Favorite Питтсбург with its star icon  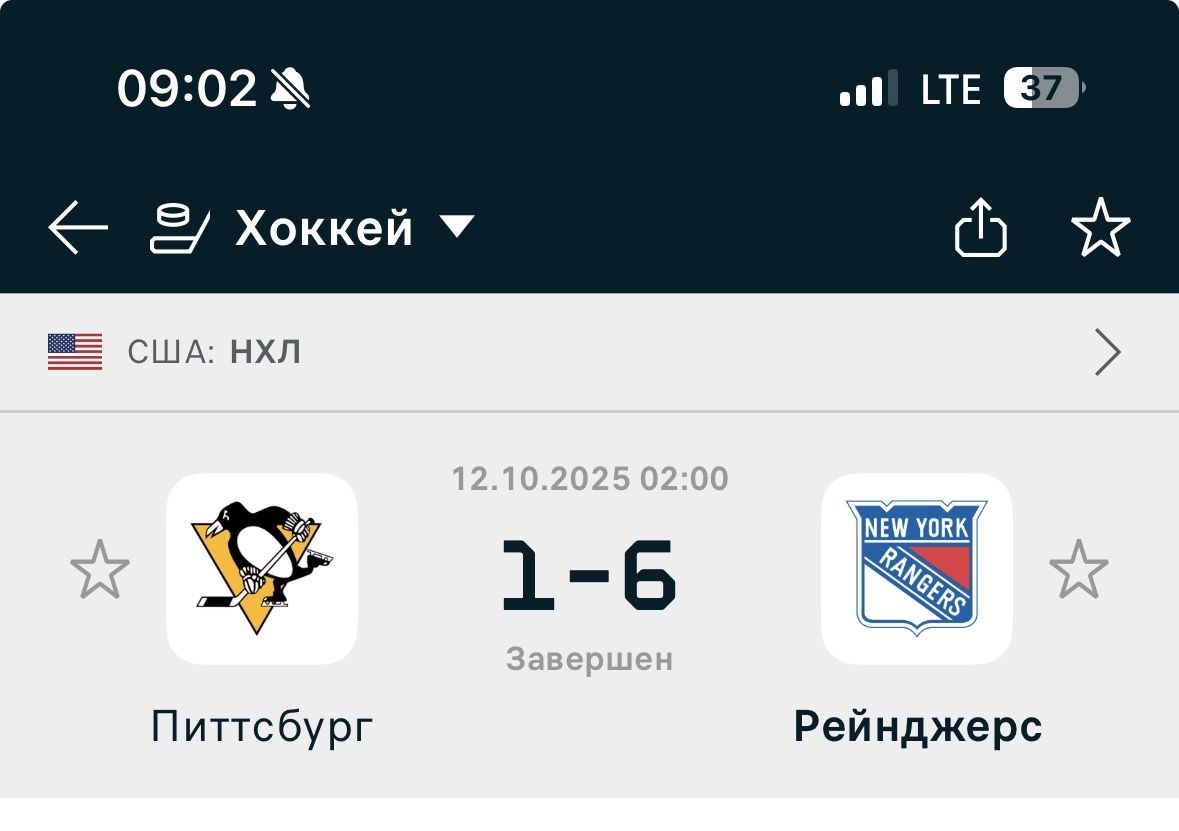pyautogui.click(x=100, y=570)
